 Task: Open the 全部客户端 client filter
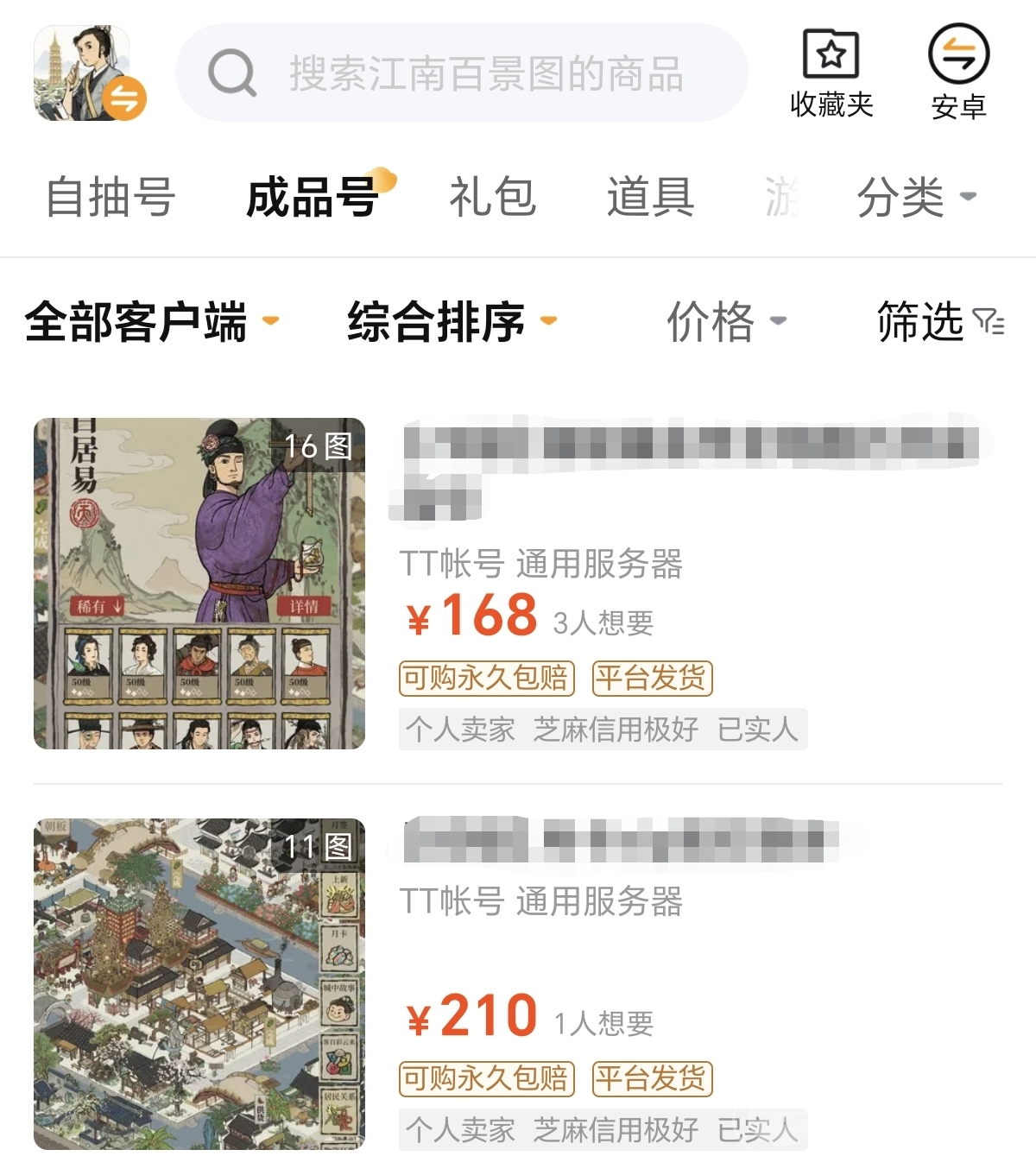151,322
